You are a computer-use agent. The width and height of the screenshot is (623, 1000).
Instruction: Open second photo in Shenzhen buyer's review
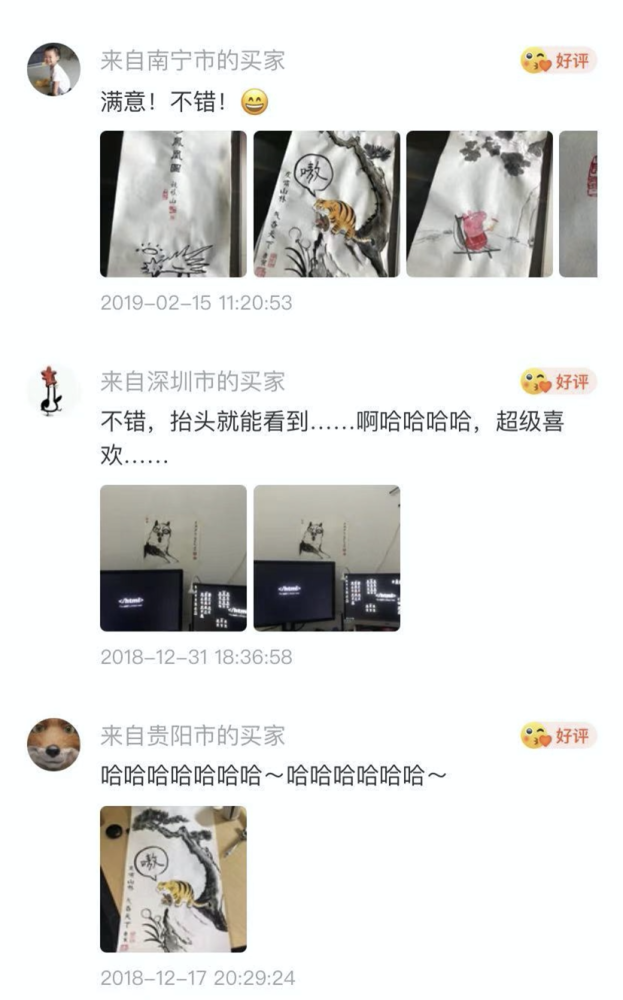[326, 558]
